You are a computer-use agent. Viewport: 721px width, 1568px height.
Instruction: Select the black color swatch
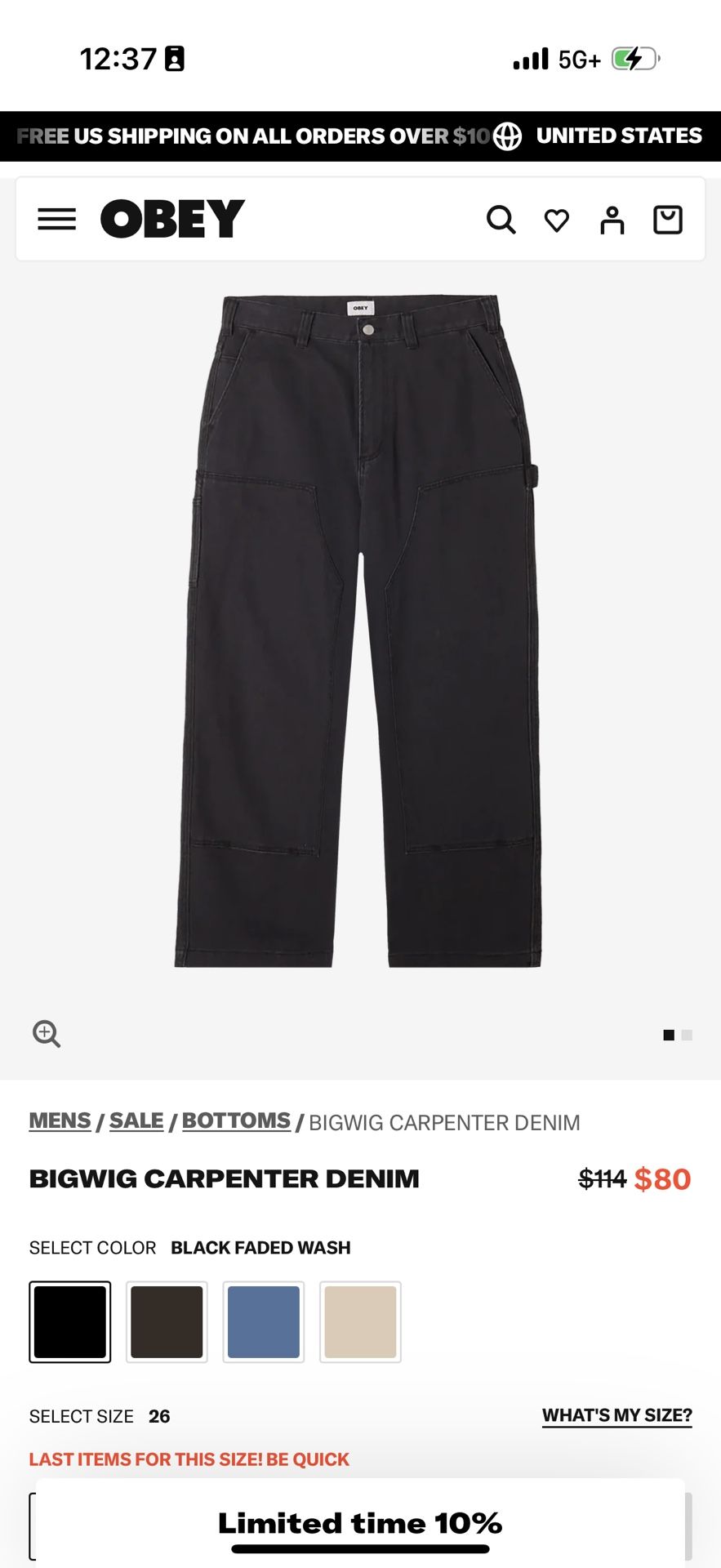coord(70,1321)
